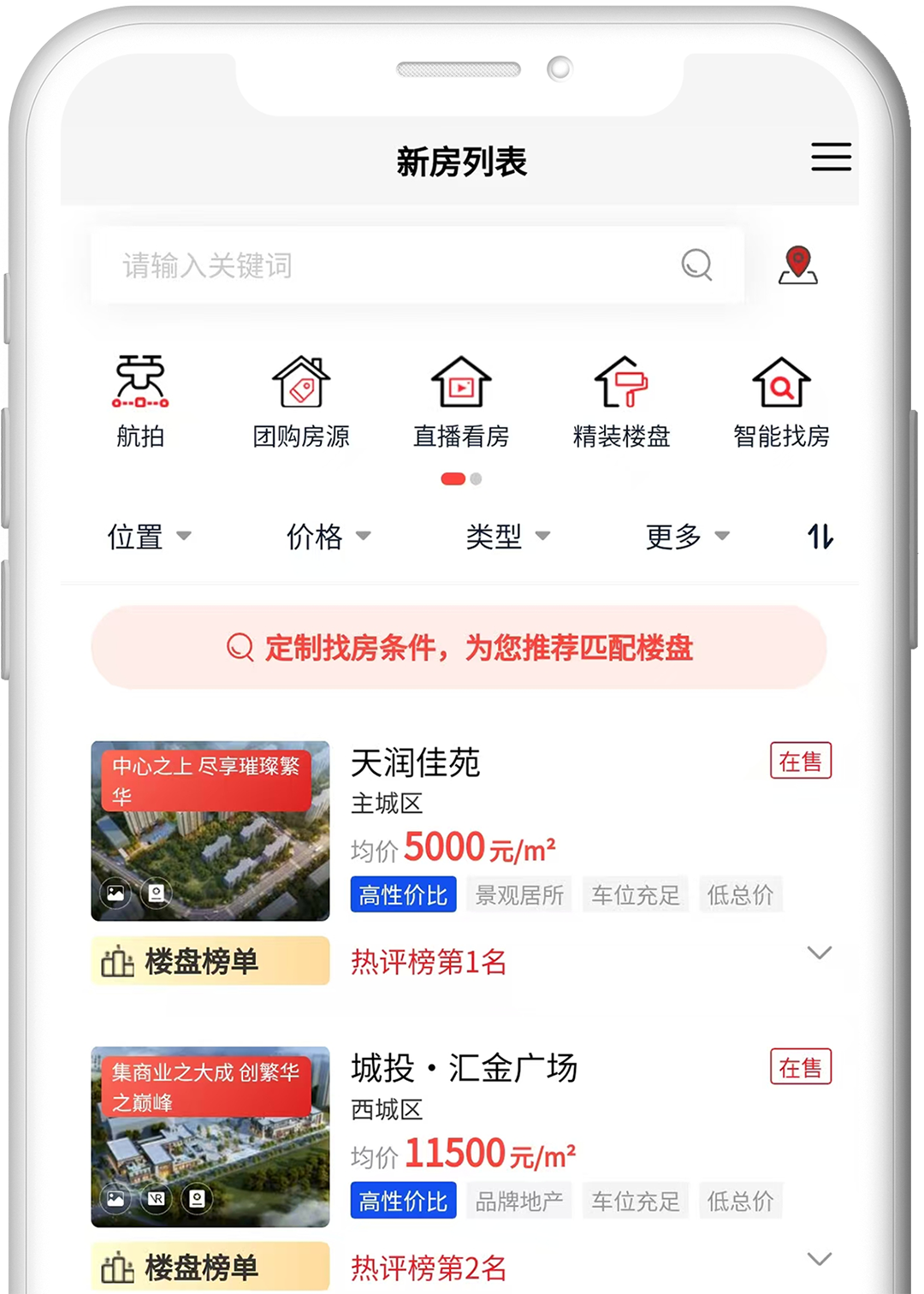
Task: Expand chevron beside 热评榜第2名
Action: click(819, 1258)
